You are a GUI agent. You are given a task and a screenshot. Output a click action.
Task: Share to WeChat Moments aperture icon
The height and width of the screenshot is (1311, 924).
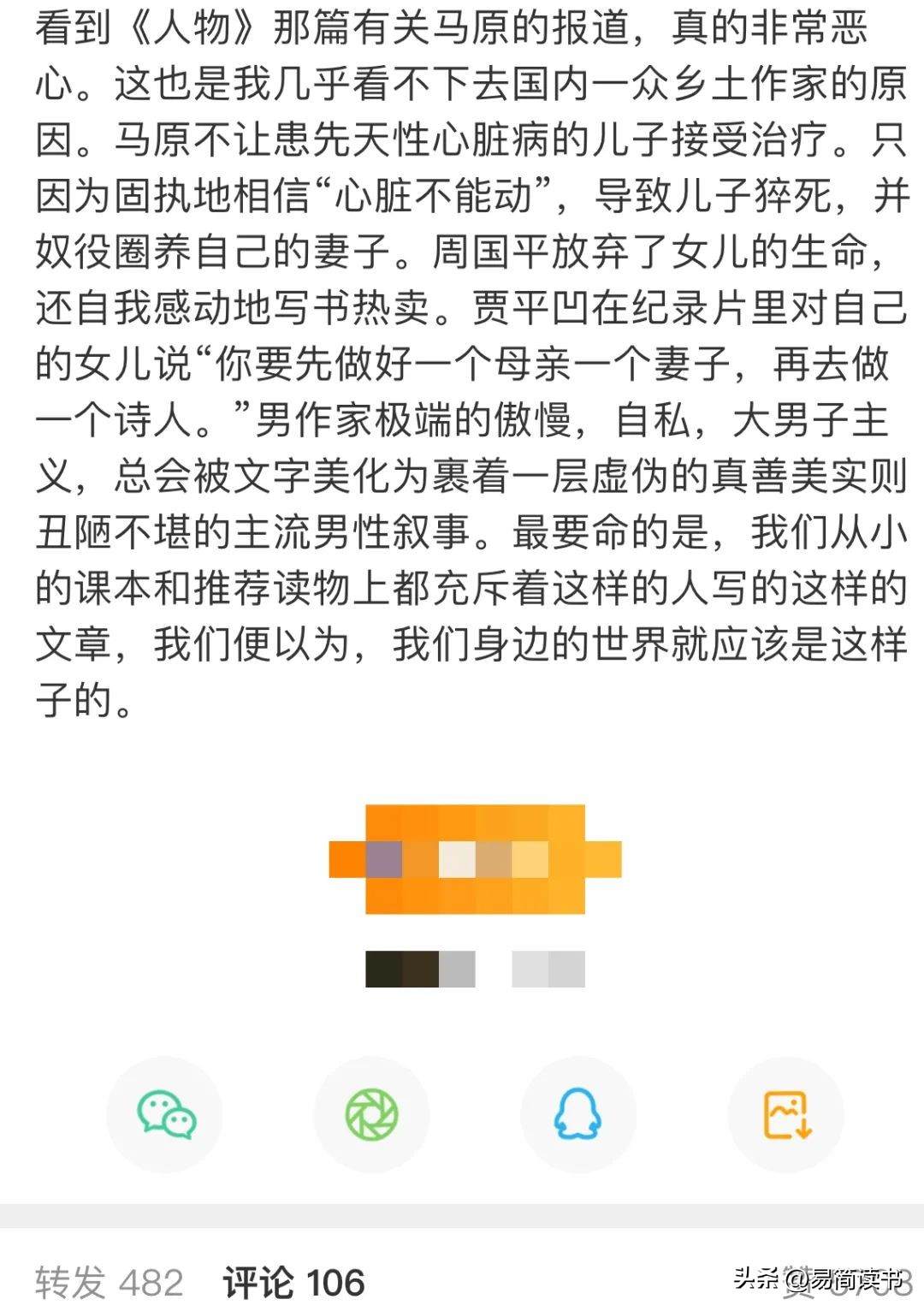click(372, 1112)
